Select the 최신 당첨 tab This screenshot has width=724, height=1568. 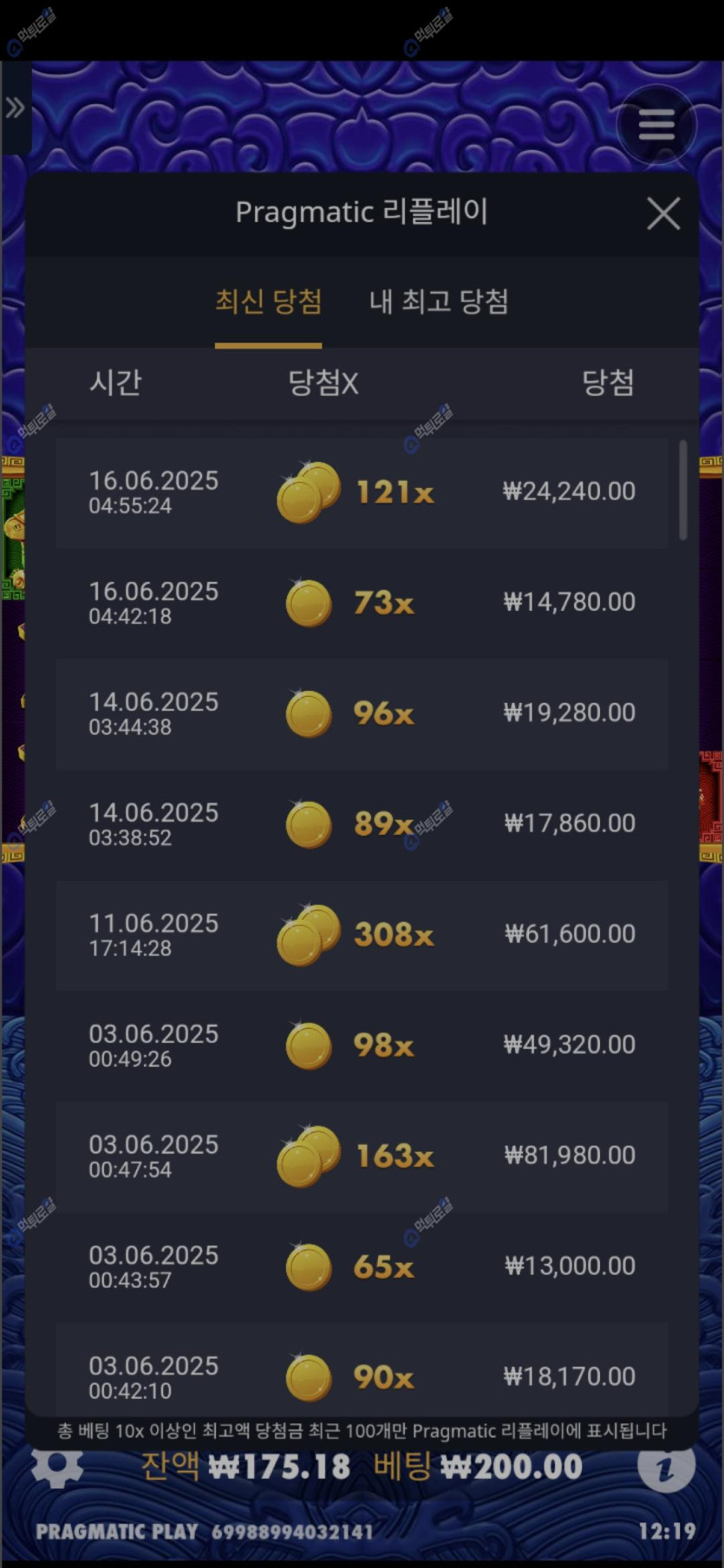pyautogui.click(x=268, y=302)
